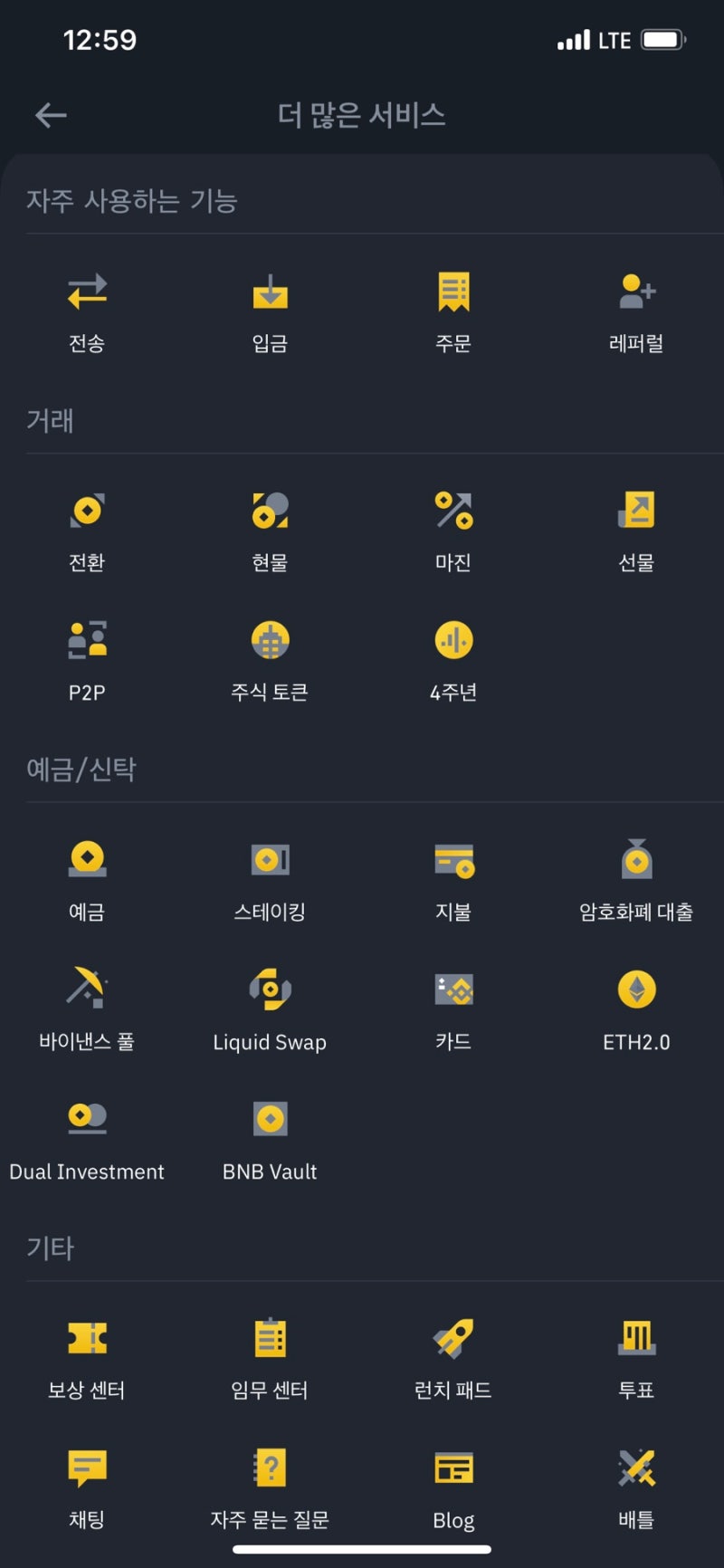Select the 런치 패드 (Launchpad) icon
Viewport: 724px width, 1568px height.
[x=452, y=1354]
